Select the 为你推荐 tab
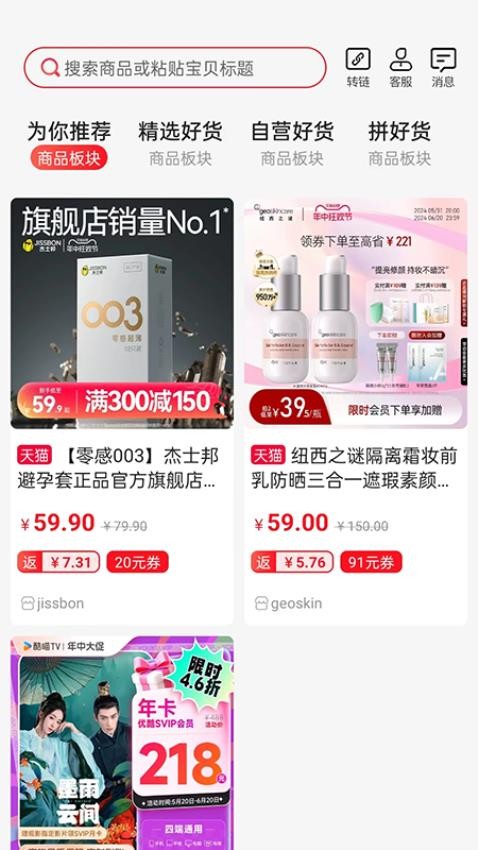This screenshot has height=850, width=478. 69,144
